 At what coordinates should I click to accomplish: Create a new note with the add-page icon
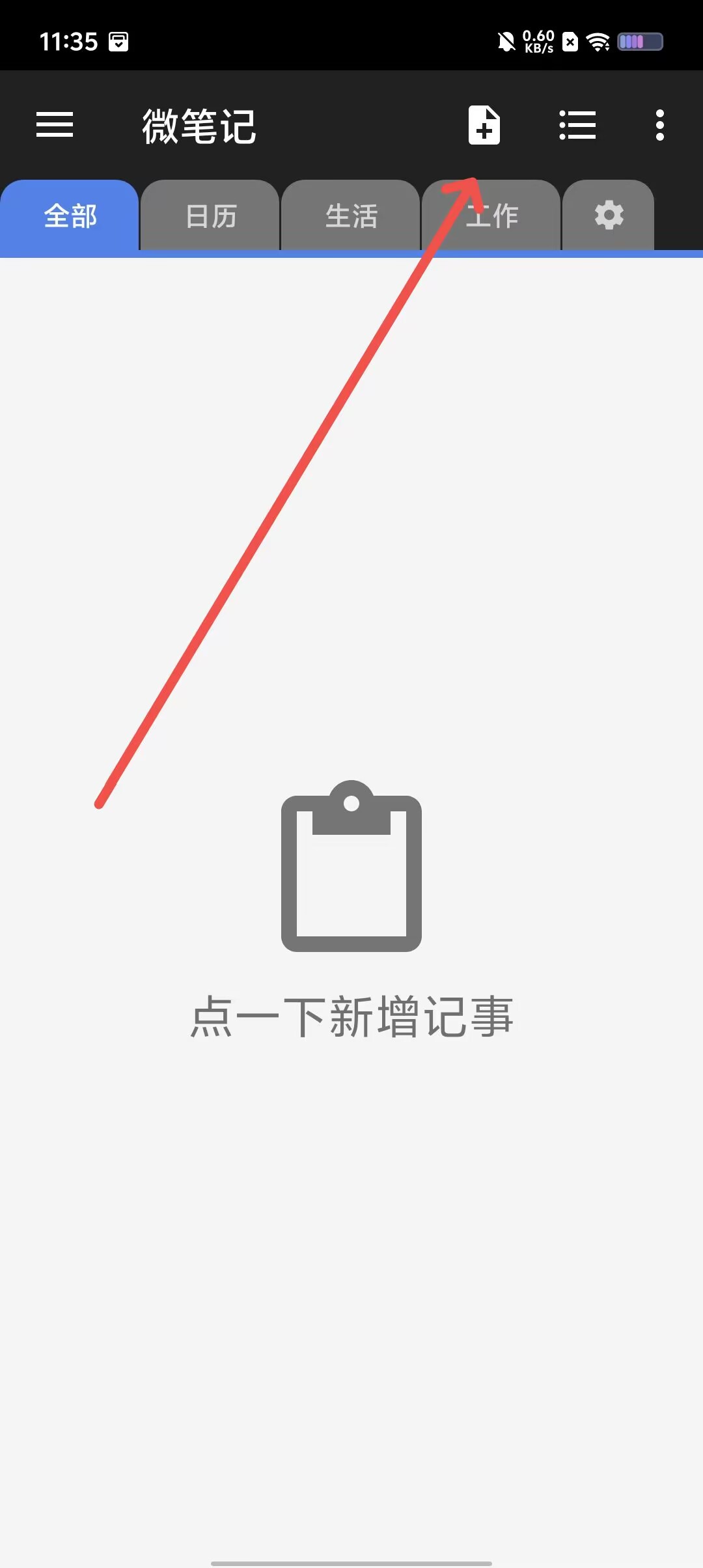(x=484, y=124)
